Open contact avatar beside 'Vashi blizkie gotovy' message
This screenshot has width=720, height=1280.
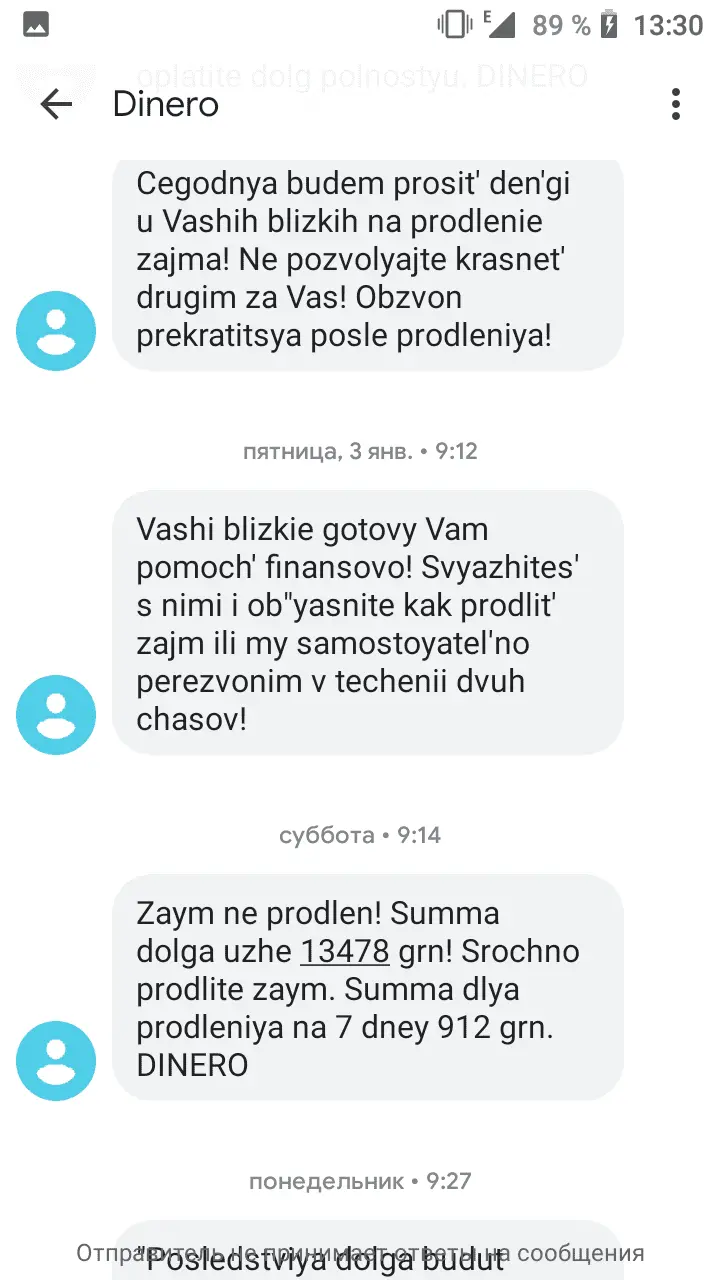click(56, 714)
